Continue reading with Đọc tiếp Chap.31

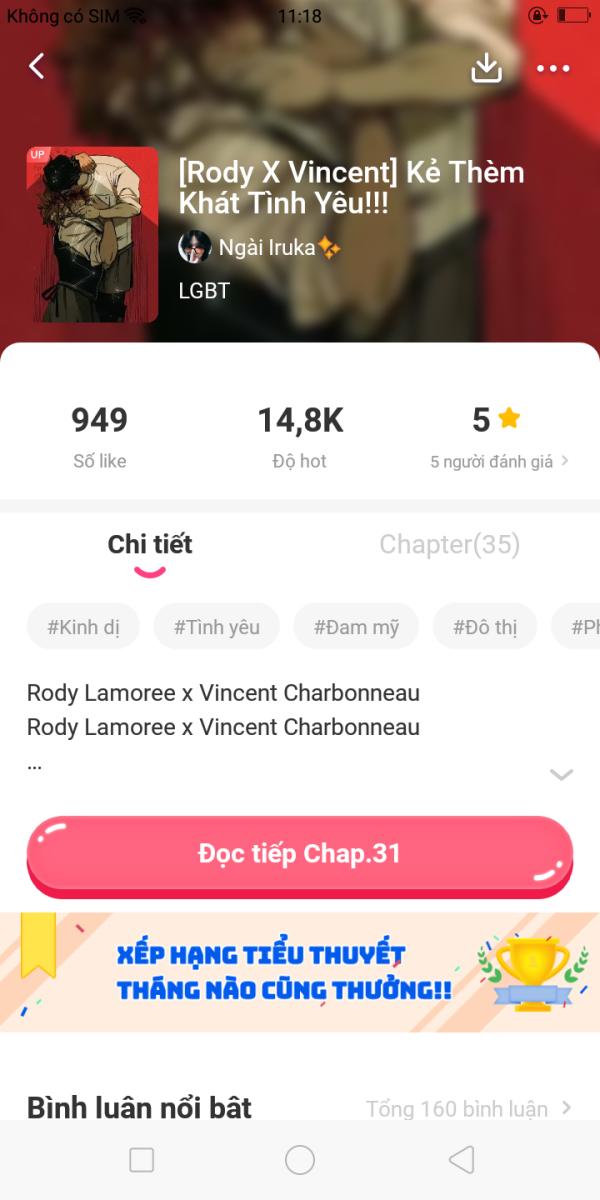pos(299,854)
